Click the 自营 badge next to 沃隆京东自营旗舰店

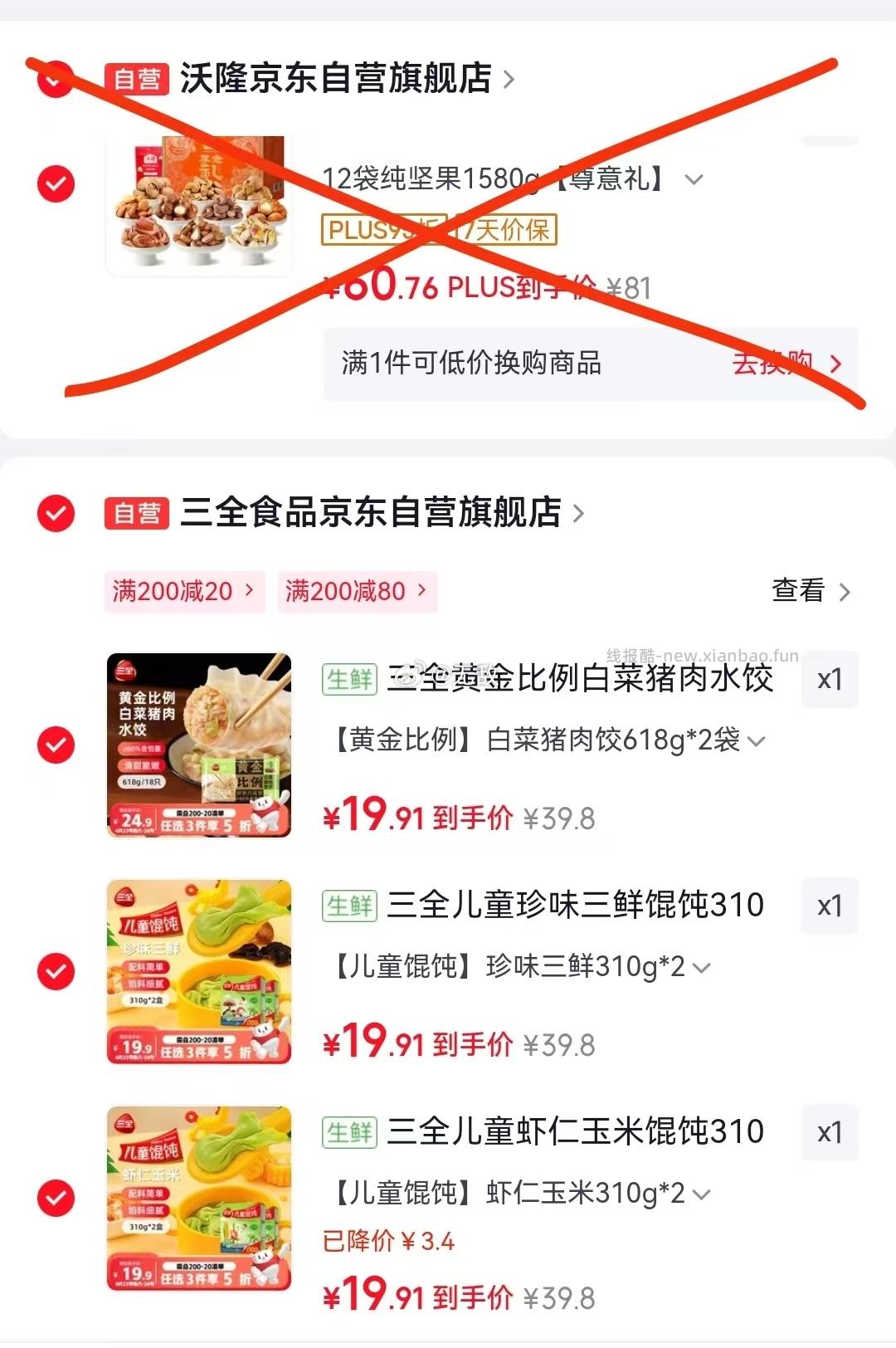(137, 77)
